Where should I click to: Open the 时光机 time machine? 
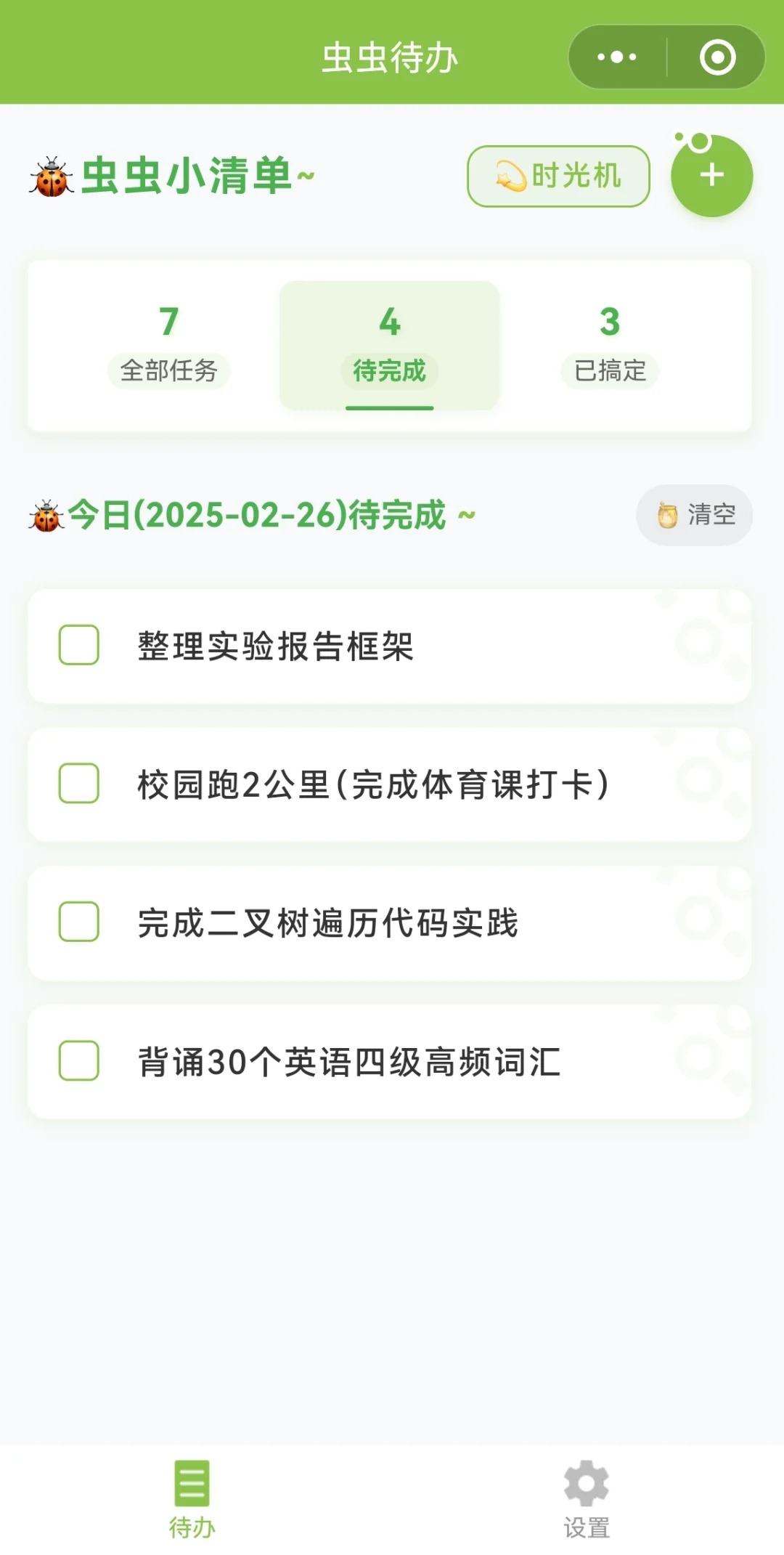[558, 176]
